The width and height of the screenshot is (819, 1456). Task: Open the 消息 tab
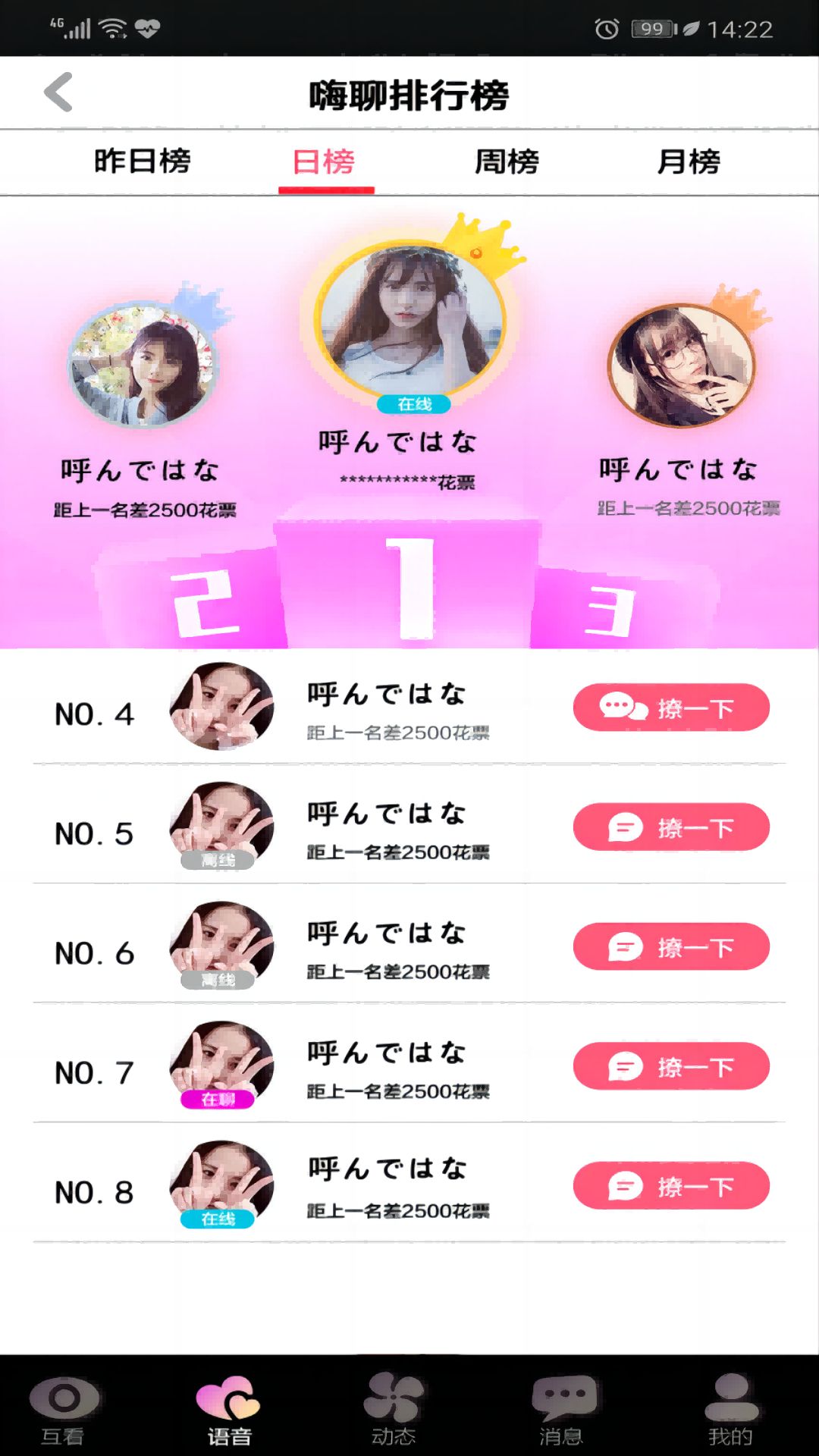tap(562, 1409)
